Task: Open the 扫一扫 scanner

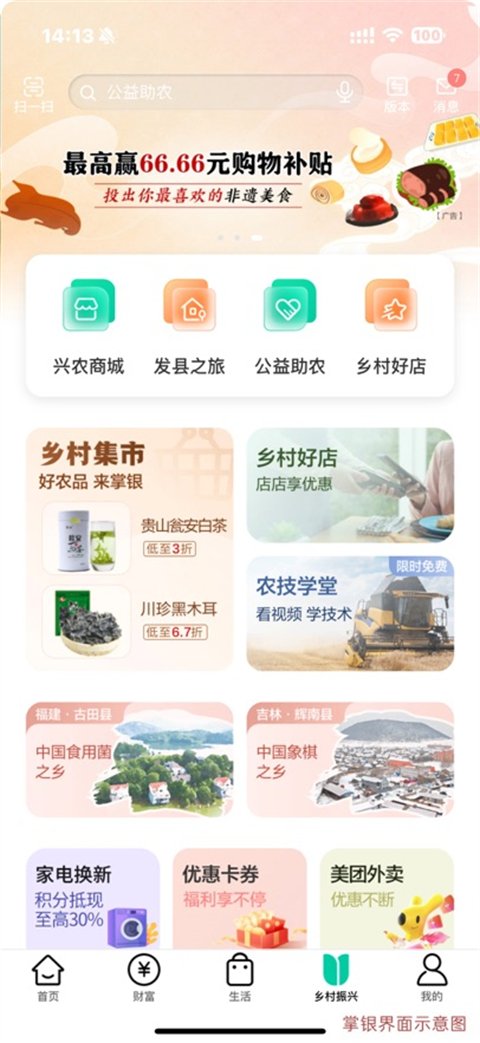Action: coord(33,95)
